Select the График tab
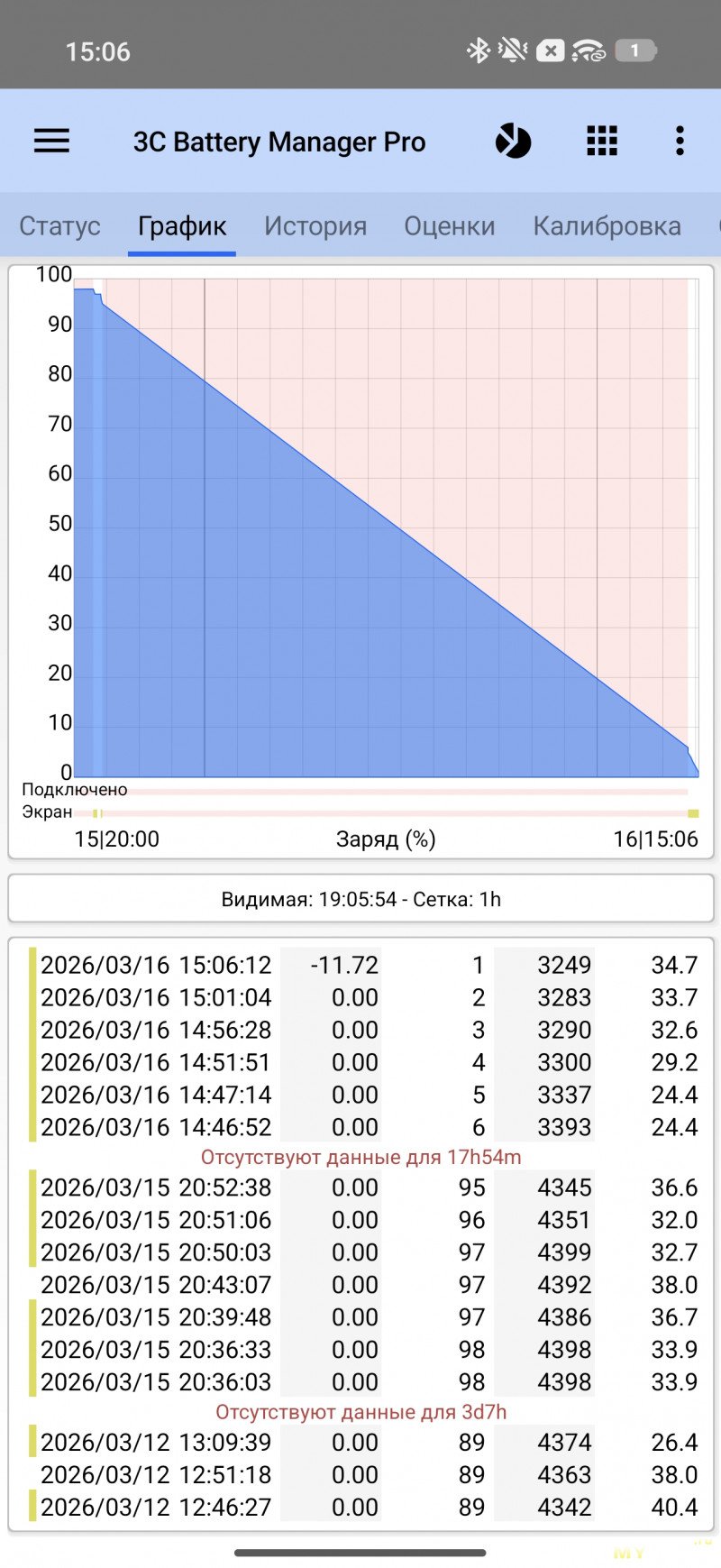 pyautogui.click(x=182, y=225)
